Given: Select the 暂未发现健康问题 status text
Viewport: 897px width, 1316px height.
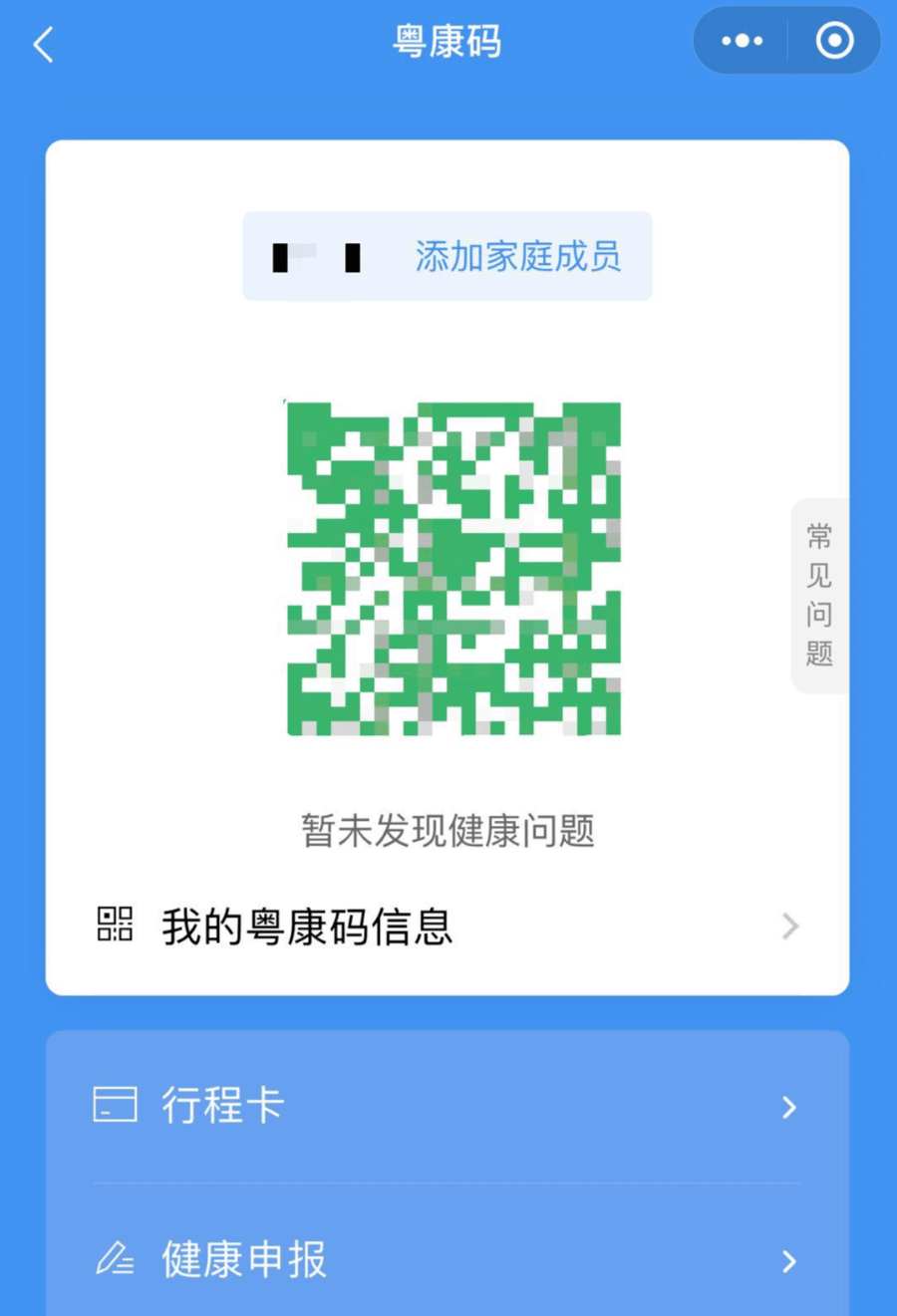Looking at the screenshot, I should click(448, 834).
